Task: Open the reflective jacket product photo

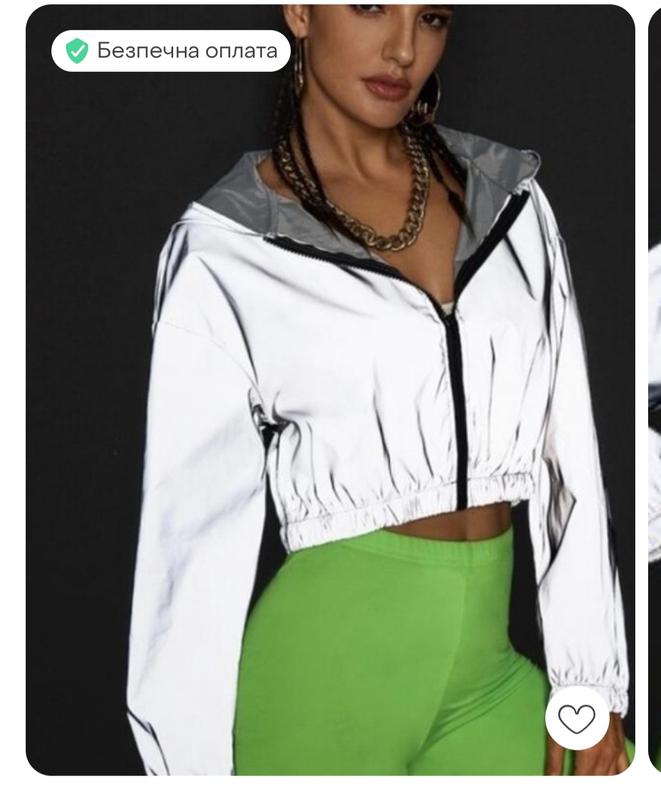Action: point(330,400)
